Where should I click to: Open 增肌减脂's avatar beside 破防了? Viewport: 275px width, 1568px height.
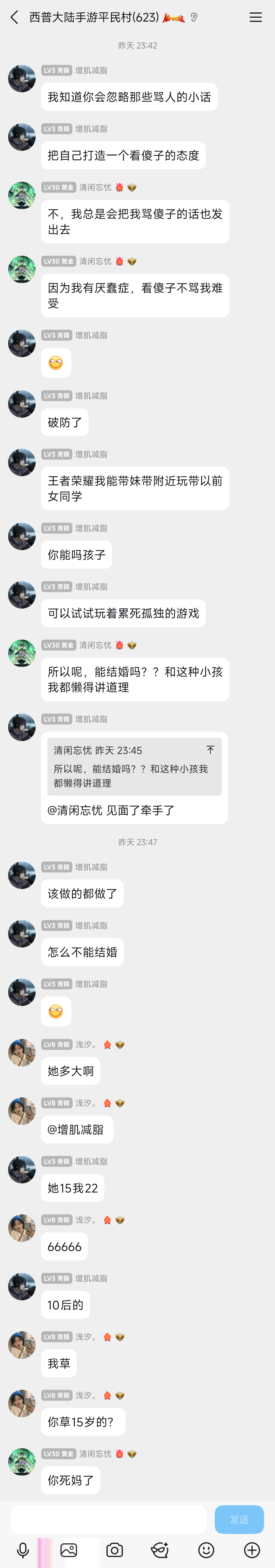pyautogui.click(x=22, y=404)
